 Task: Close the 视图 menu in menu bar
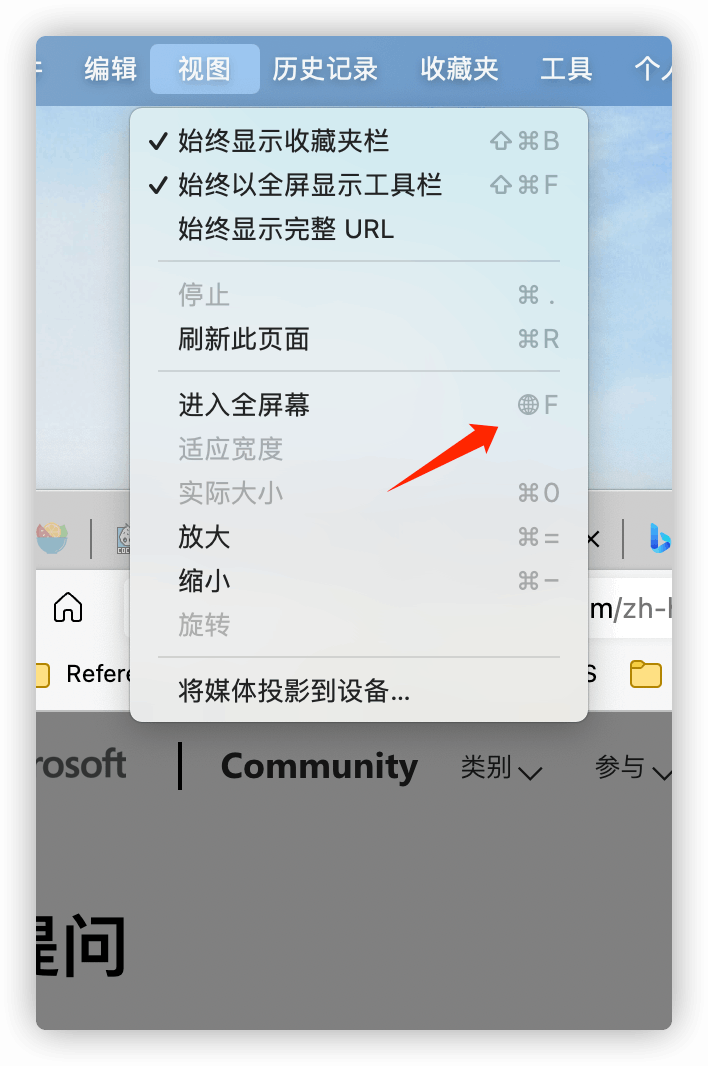[204, 69]
